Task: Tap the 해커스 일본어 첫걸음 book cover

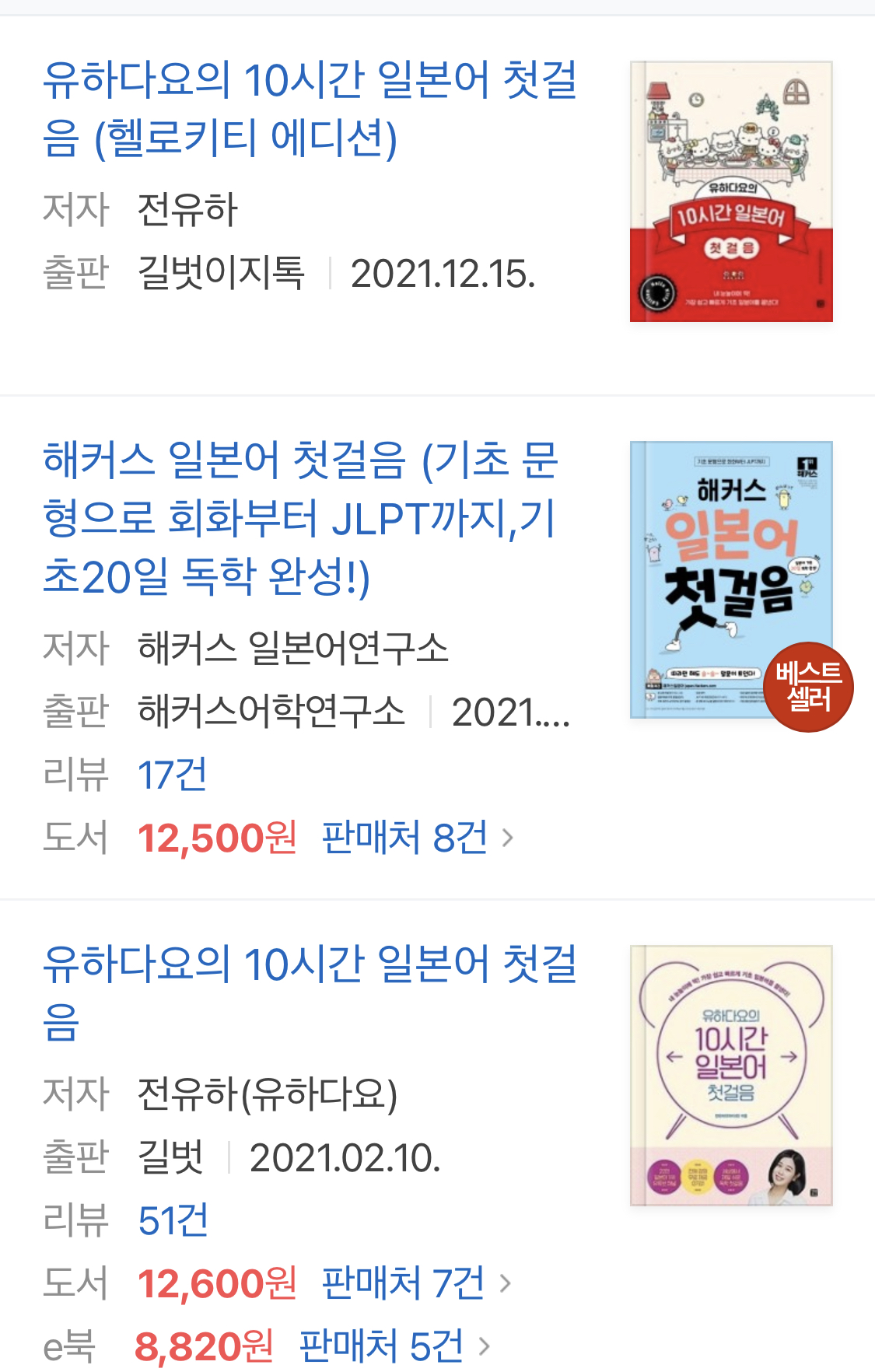Action: point(730,579)
